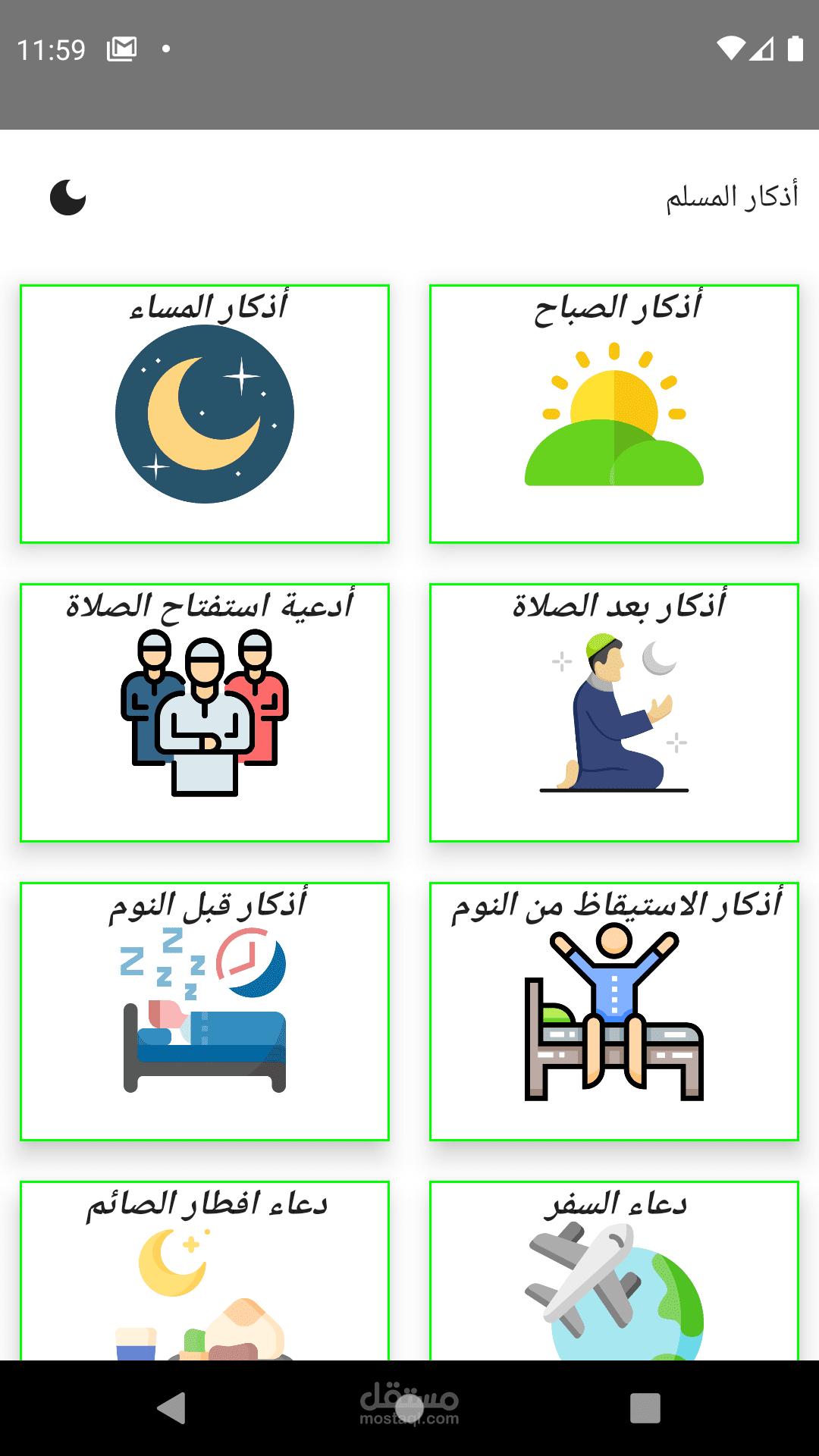Select the أذكار قبل النوم card
The height and width of the screenshot is (1456, 819).
click(x=205, y=1012)
